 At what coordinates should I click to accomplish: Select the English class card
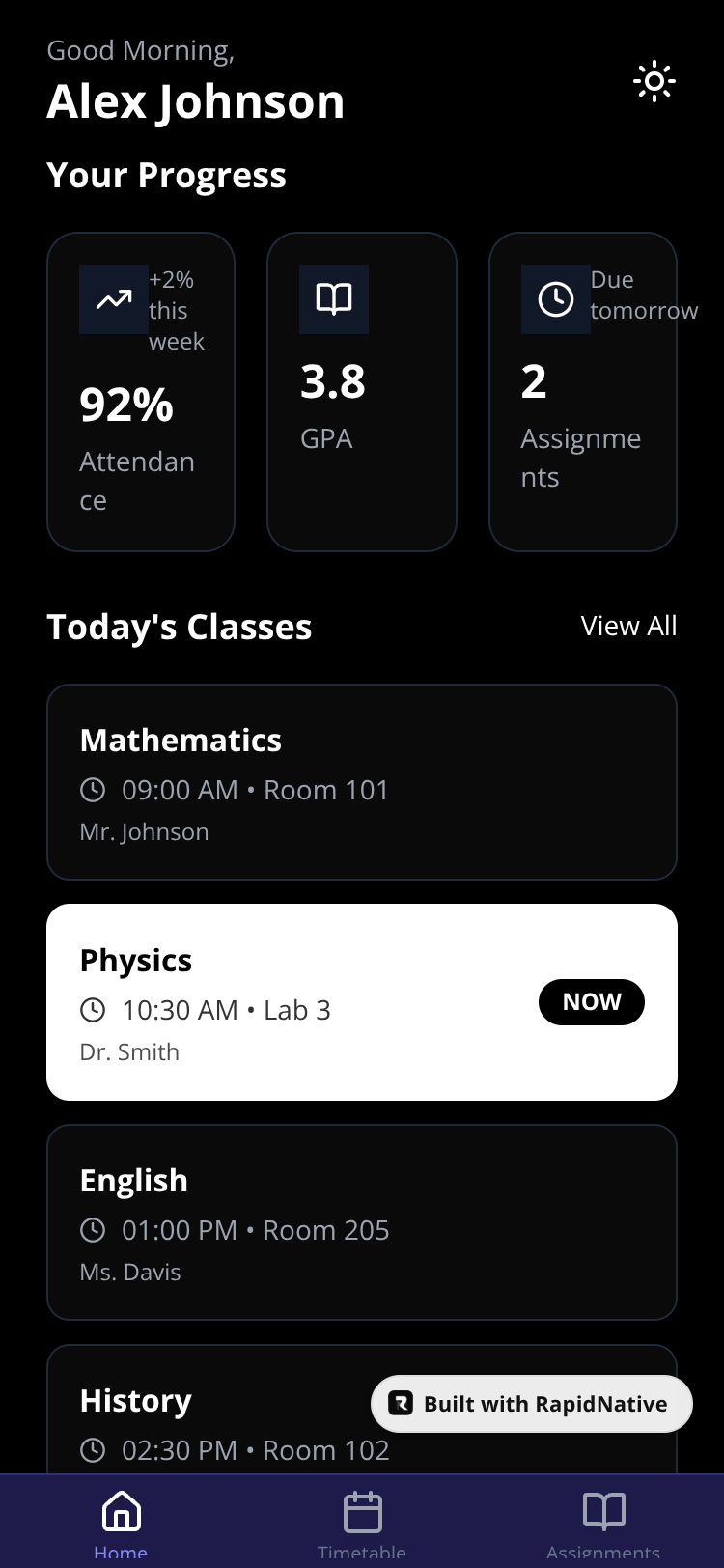click(361, 1221)
